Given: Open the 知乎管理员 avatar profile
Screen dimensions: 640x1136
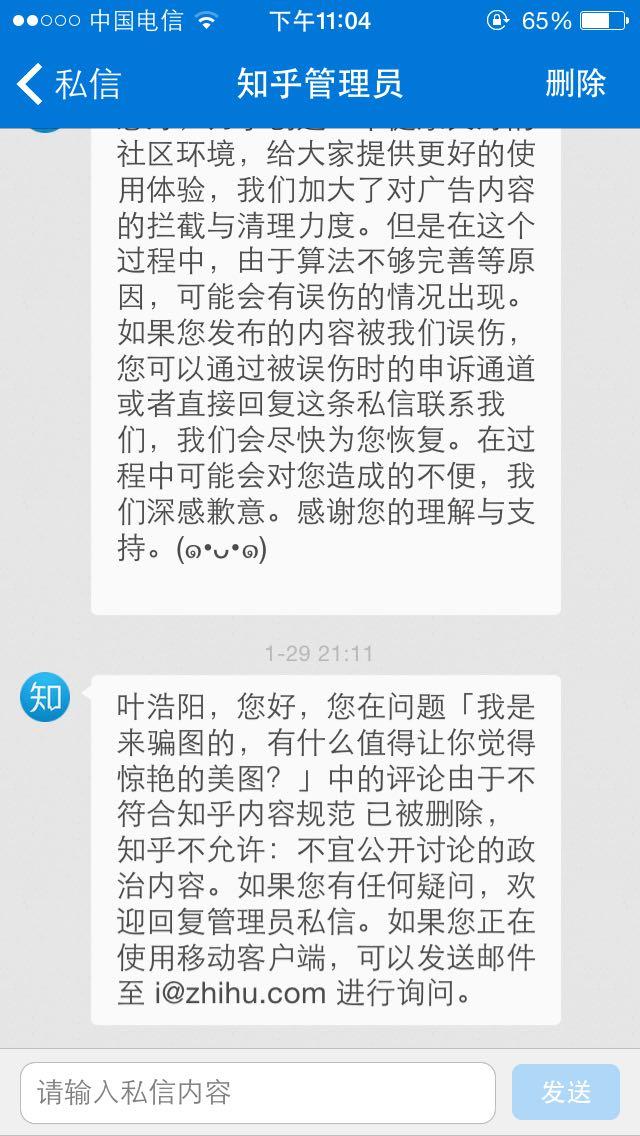Looking at the screenshot, I should [46, 697].
